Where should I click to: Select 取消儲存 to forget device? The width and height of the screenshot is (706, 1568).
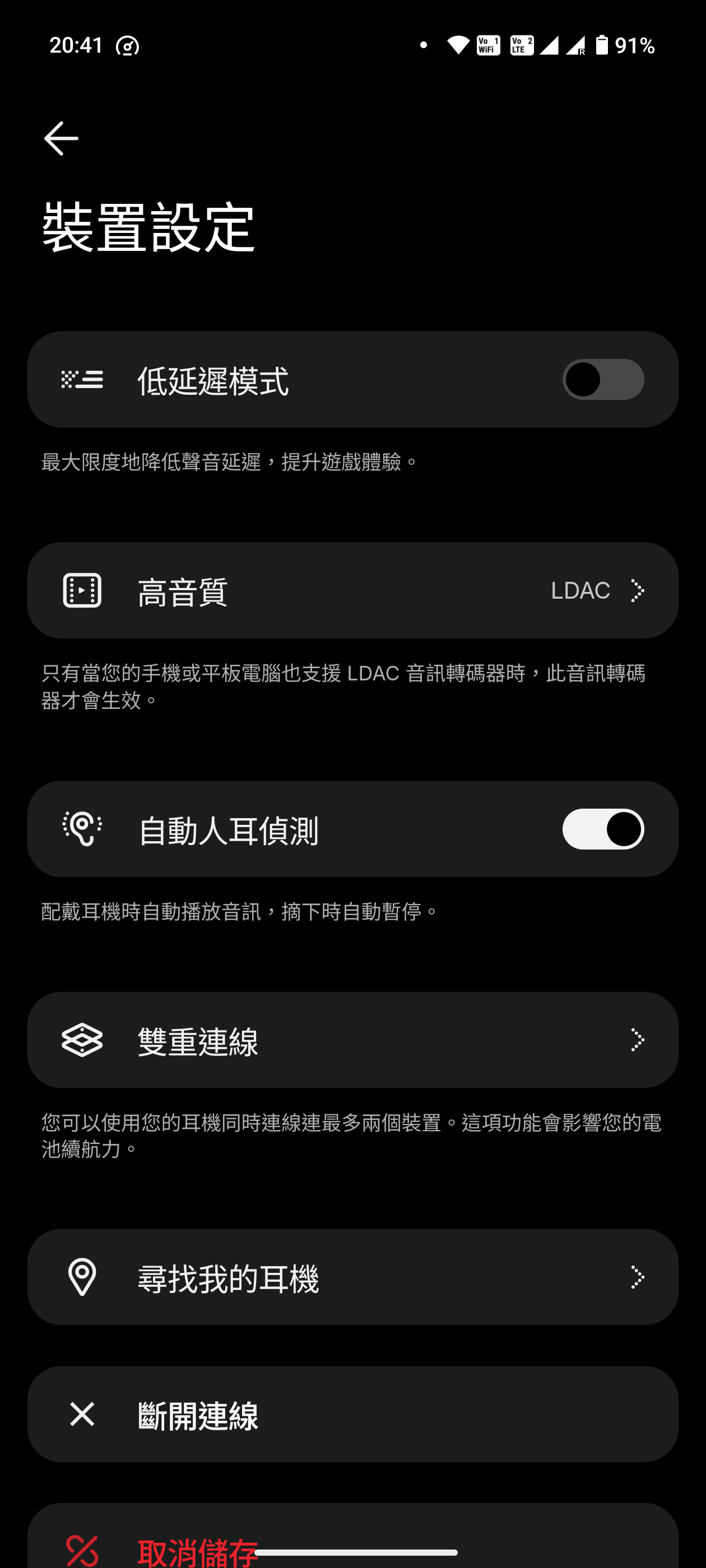tap(198, 1549)
